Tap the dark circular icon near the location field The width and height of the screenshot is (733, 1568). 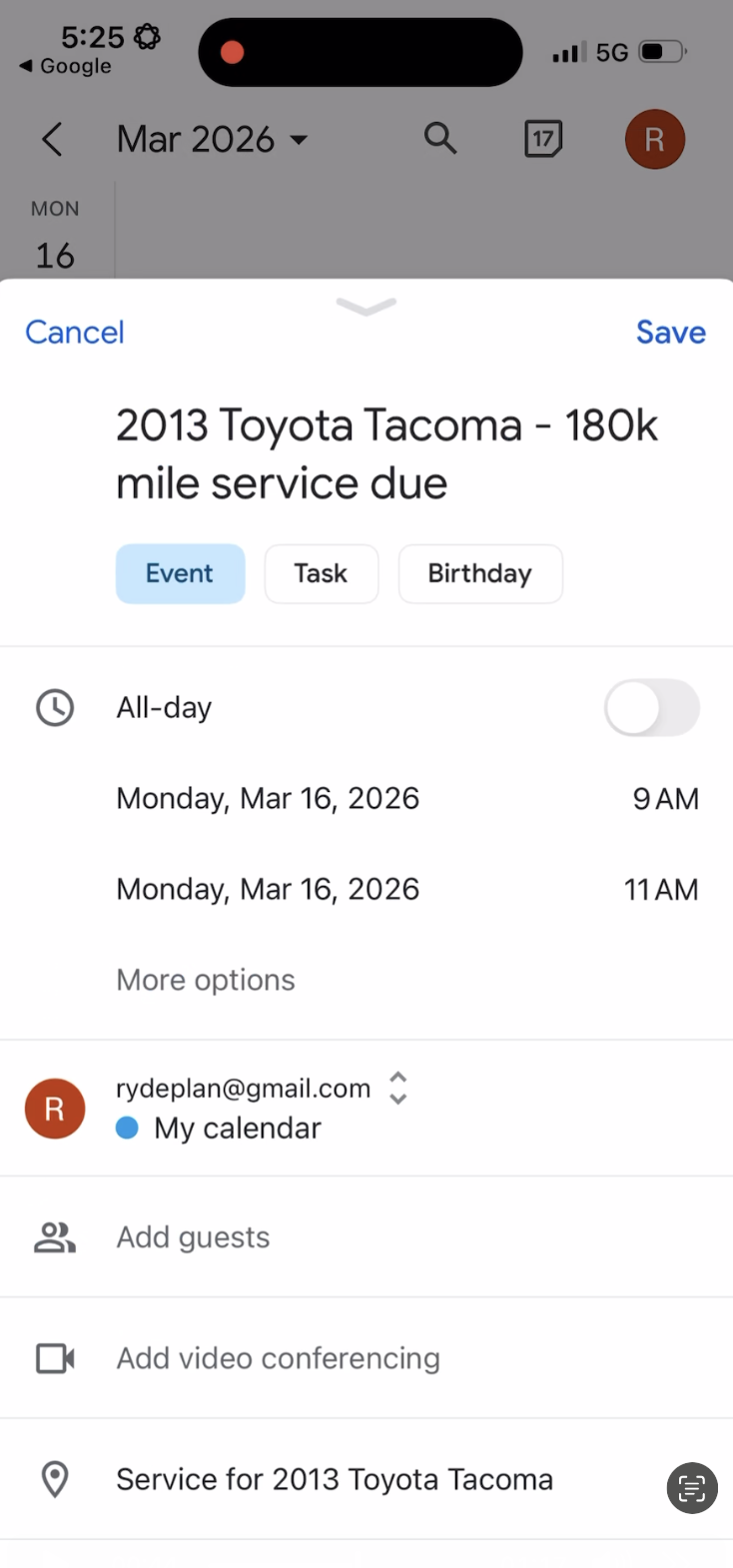click(x=692, y=1488)
